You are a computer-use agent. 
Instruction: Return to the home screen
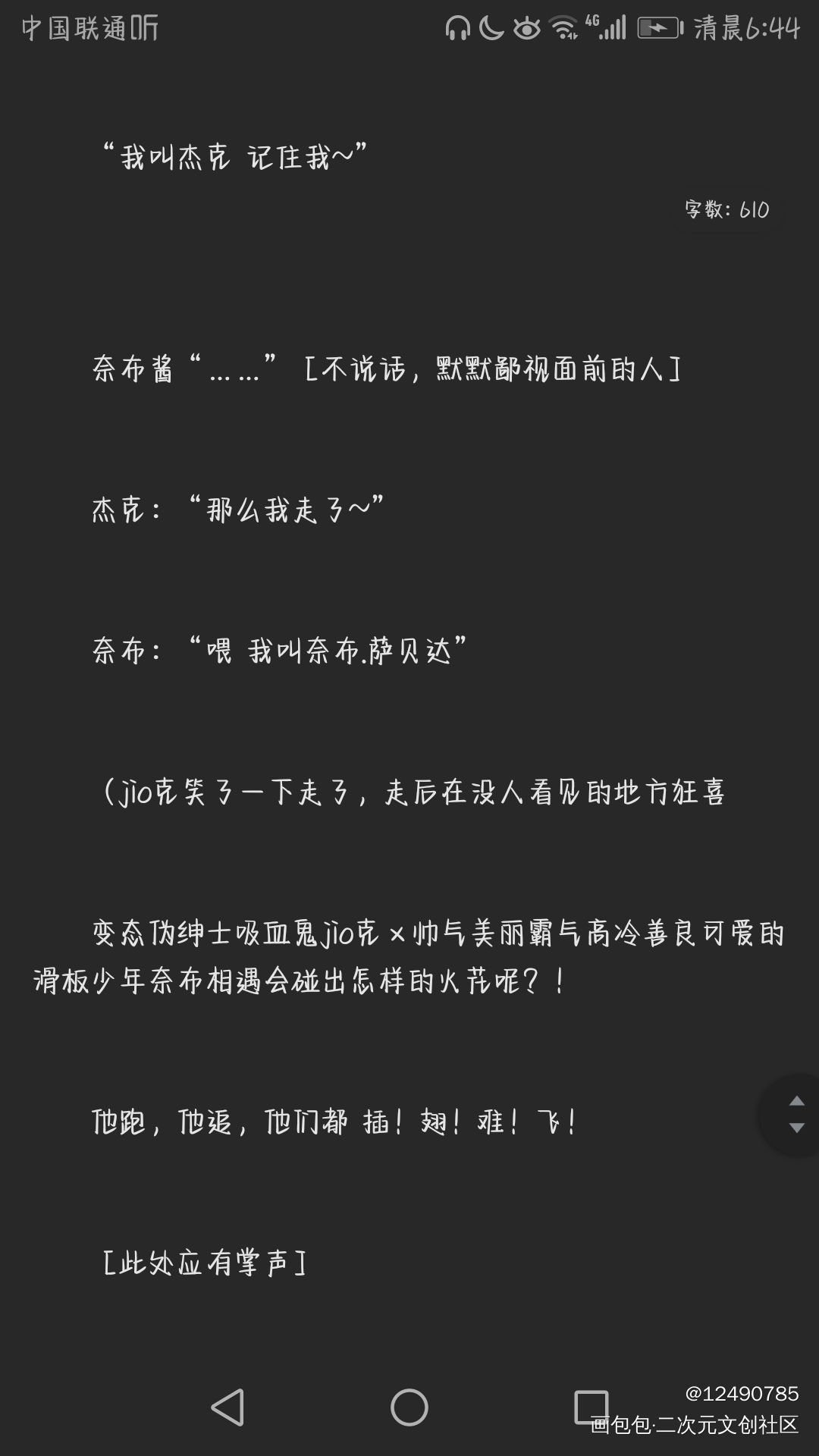click(x=409, y=1407)
